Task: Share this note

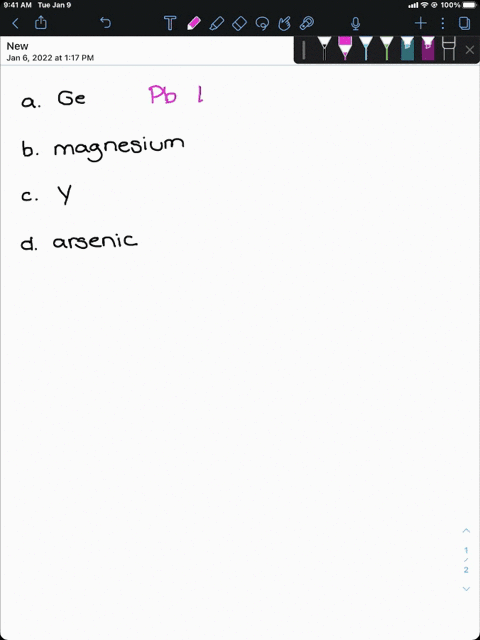Action: (x=41, y=22)
